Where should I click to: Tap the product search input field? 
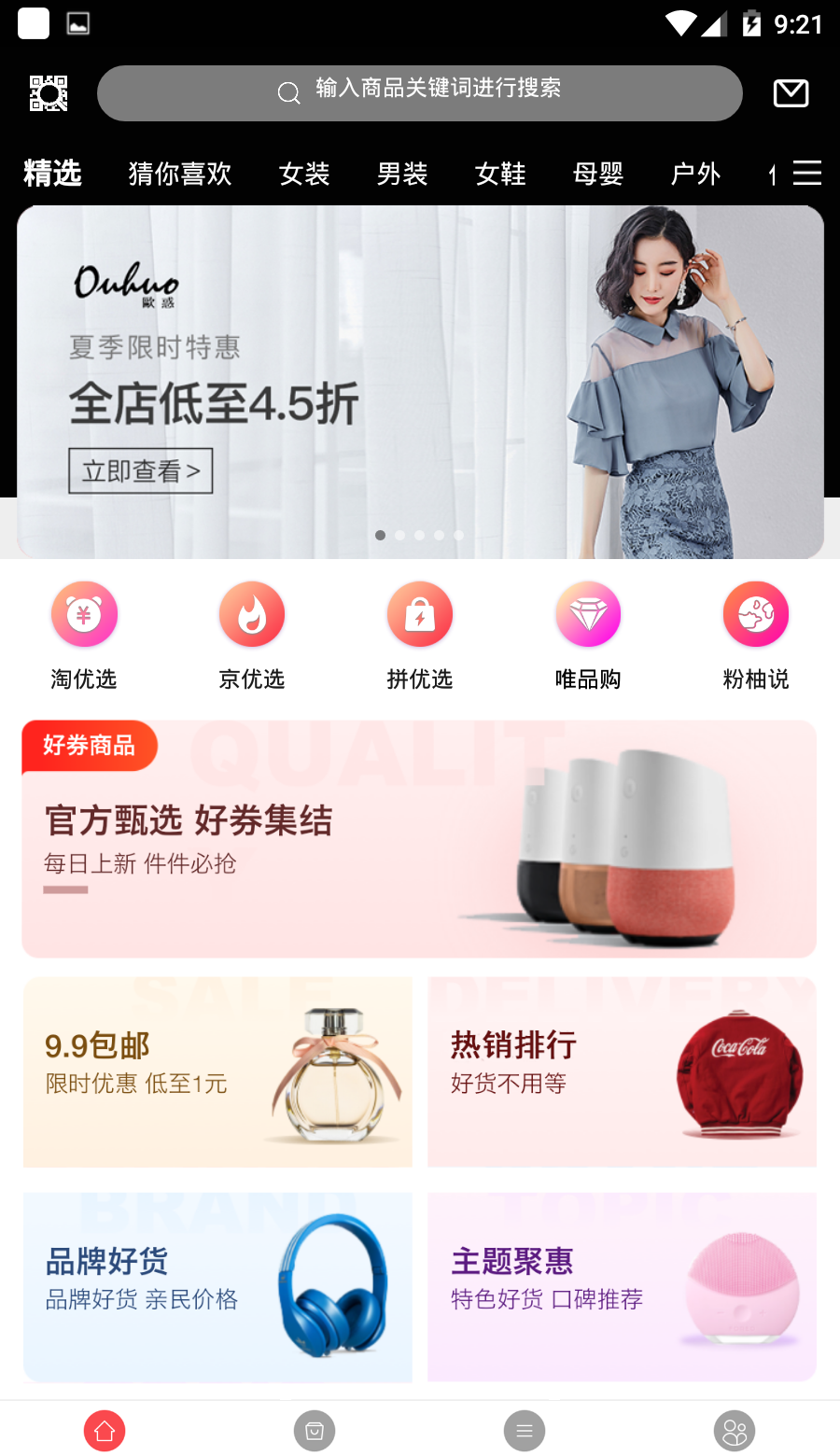tap(420, 92)
